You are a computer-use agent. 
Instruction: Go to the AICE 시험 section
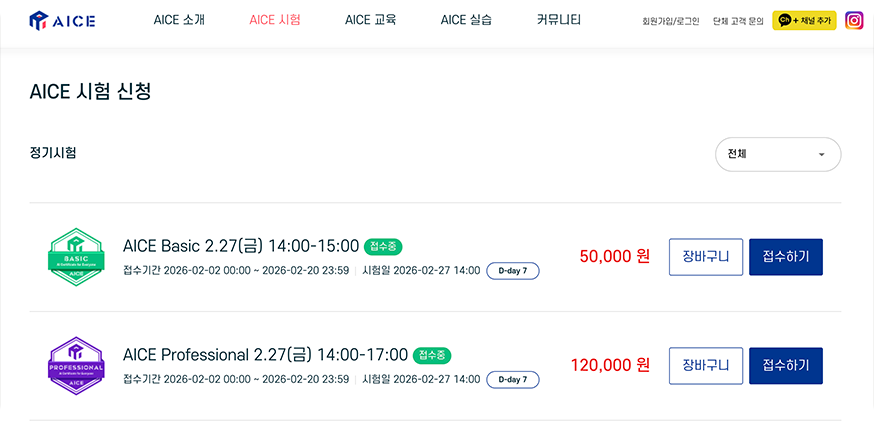pyautogui.click(x=275, y=21)
